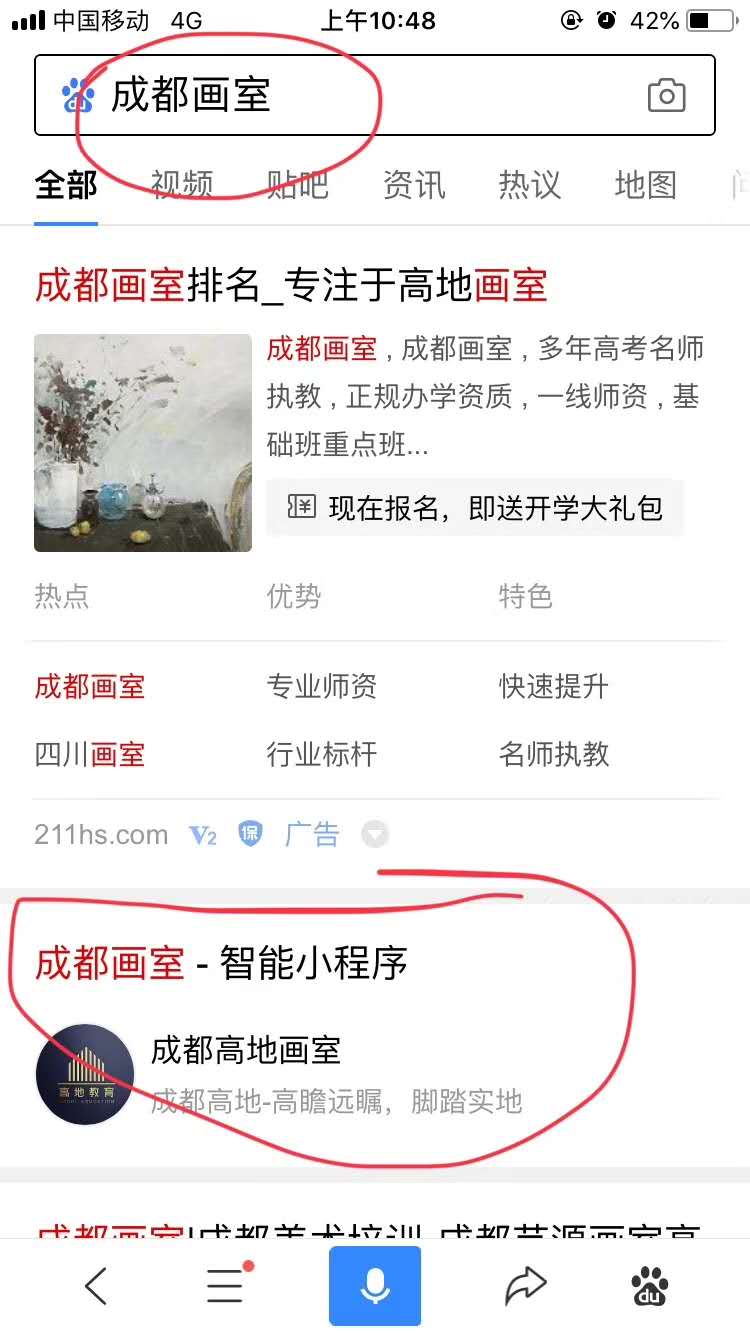Screen dimensions: 750x1334
Task: Open the 快速提升 link
Action: coord(553,687)
